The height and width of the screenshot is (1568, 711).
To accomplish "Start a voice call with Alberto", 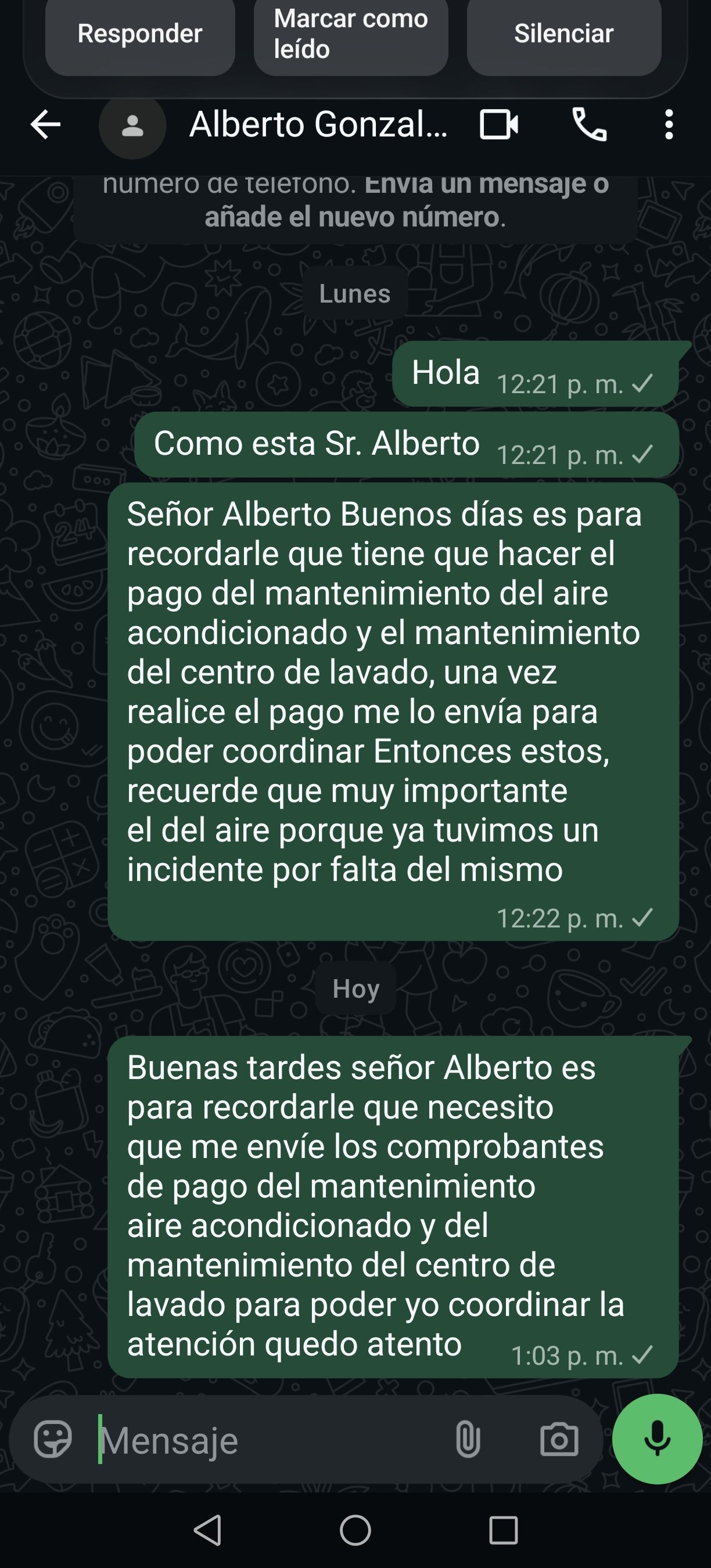I will [x=589, y=125].
